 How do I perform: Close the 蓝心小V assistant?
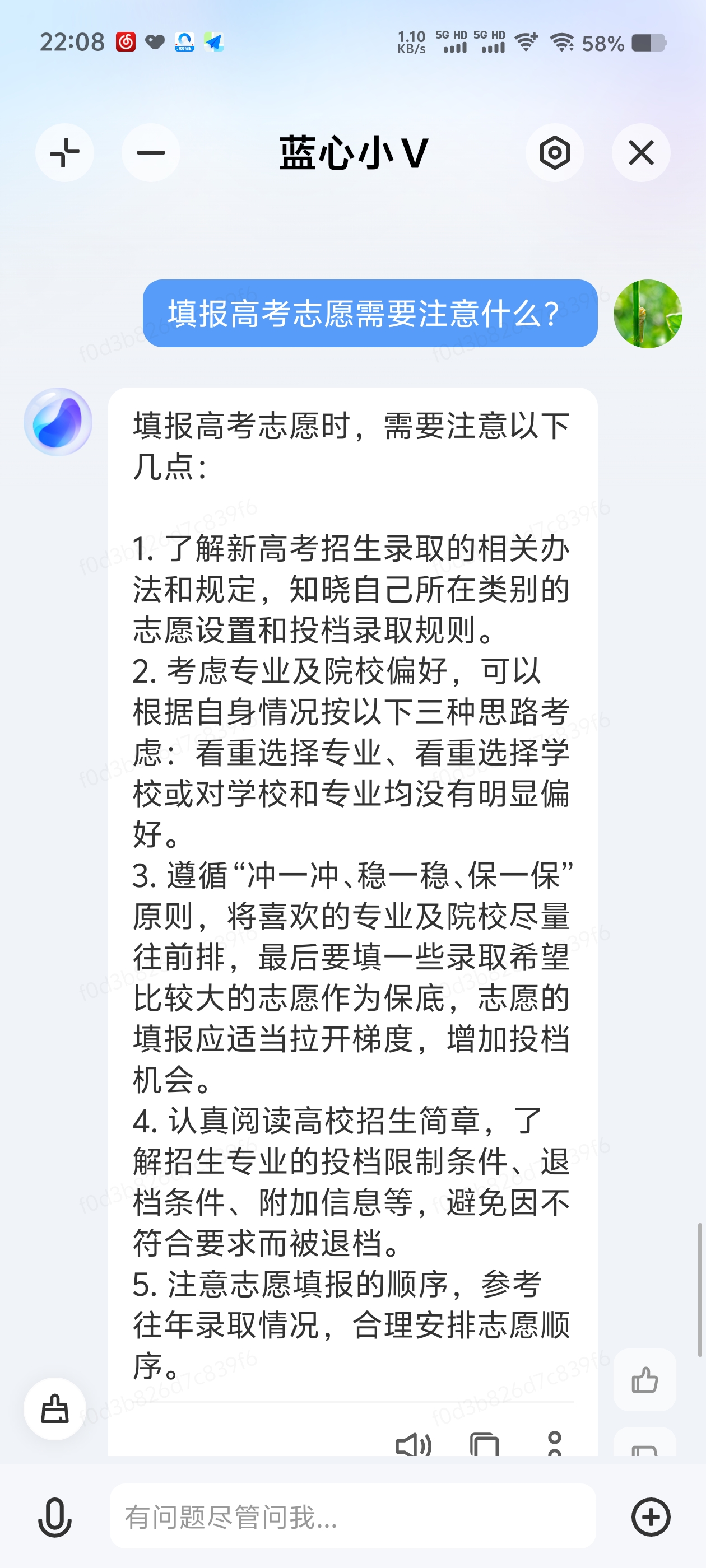tap(641, 153)
